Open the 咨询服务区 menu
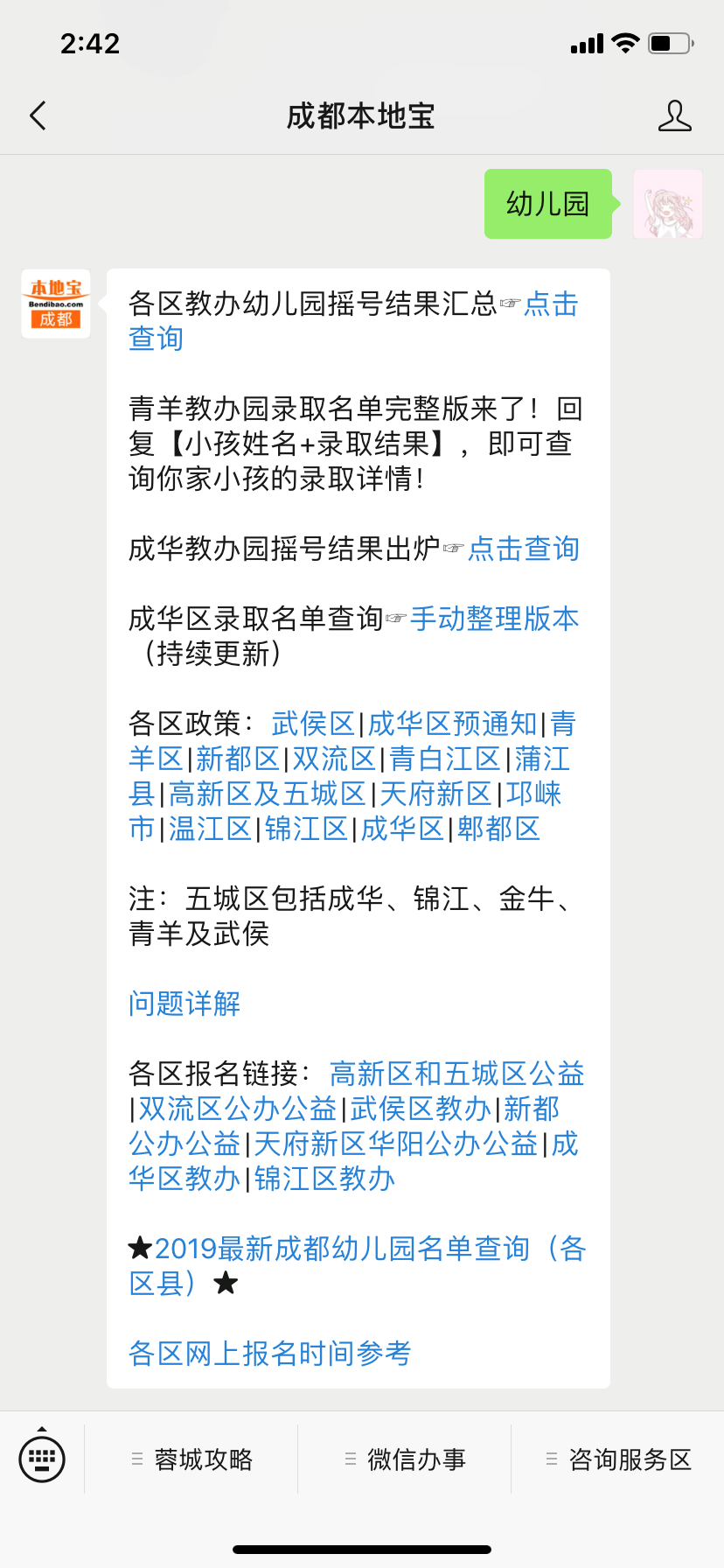The width and height of the screenshot is (724, 1568). click(x=618, y=1459)
